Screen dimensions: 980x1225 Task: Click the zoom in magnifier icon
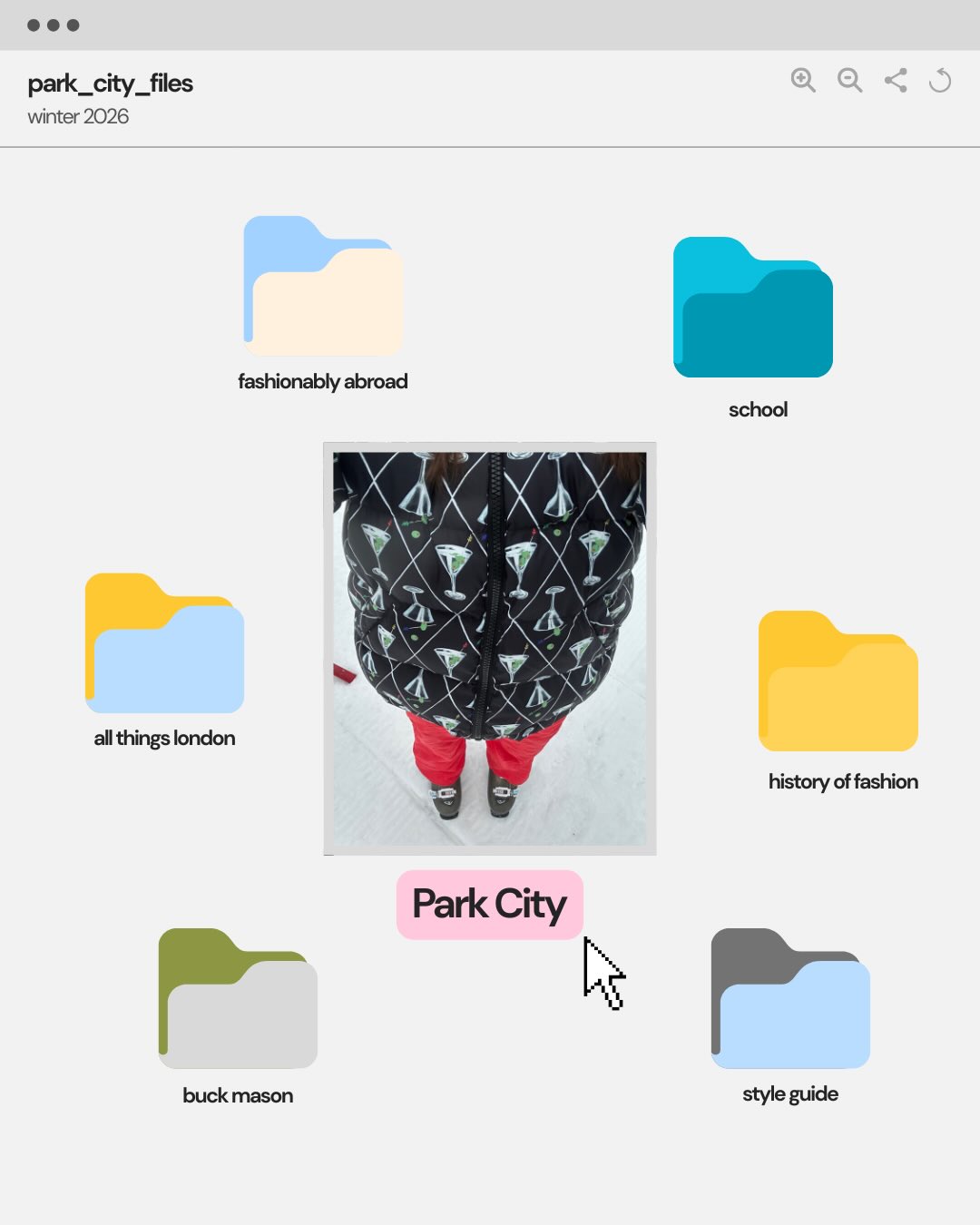point(804,81)
